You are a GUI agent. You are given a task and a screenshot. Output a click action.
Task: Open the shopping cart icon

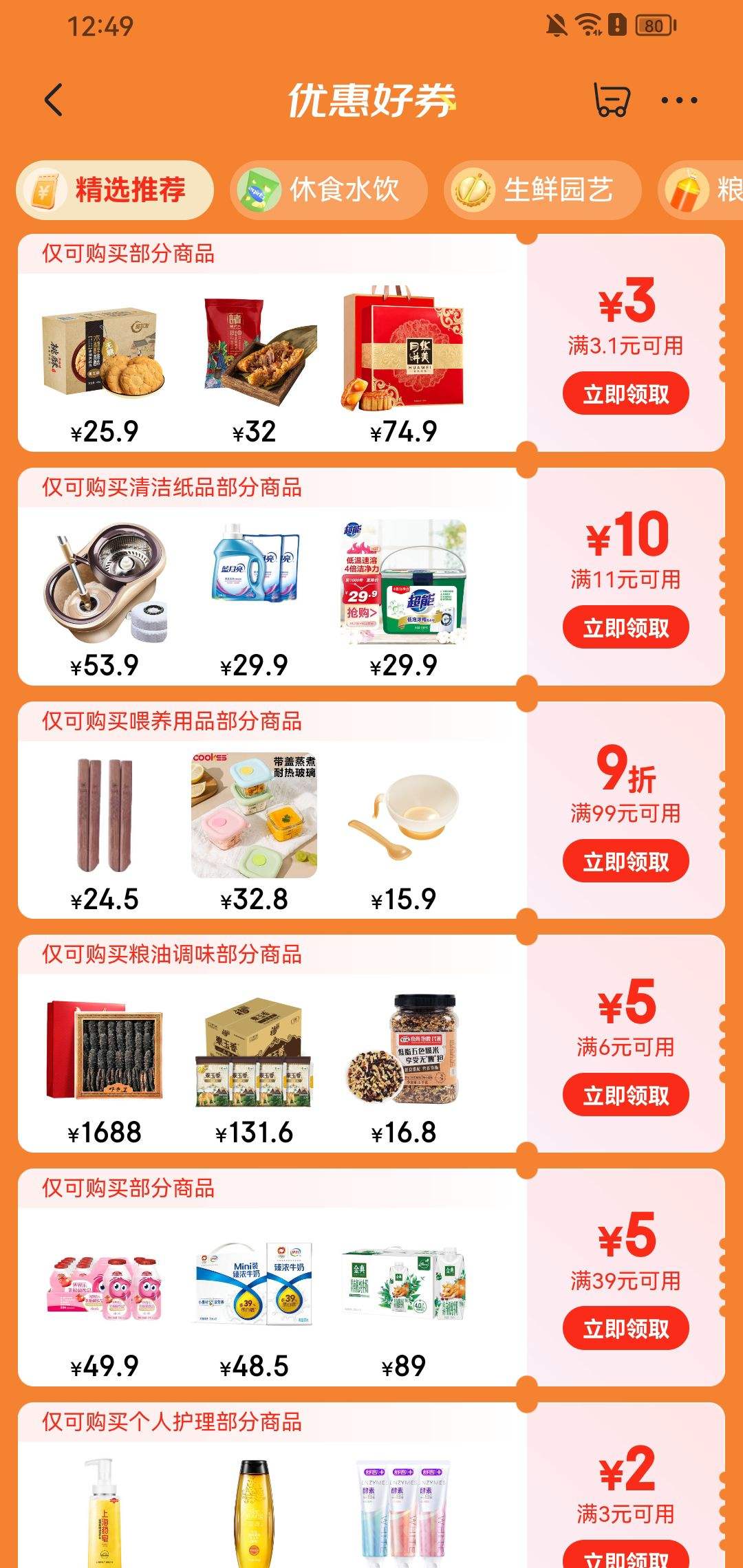pyautogui.click(x=611, y=99)
